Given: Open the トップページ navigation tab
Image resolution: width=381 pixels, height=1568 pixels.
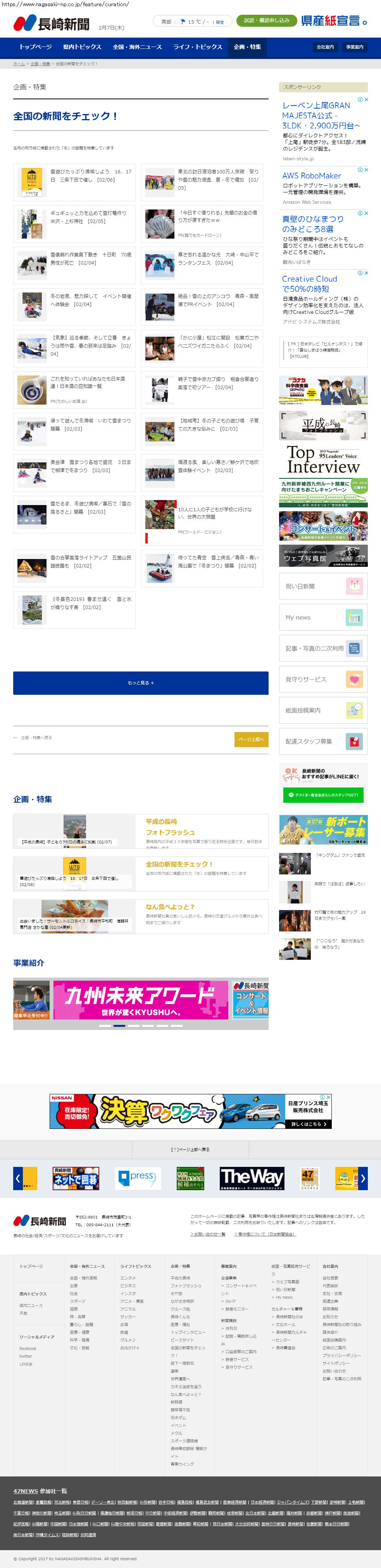Looking at the screenshot, I should click(x=35, y=47).
